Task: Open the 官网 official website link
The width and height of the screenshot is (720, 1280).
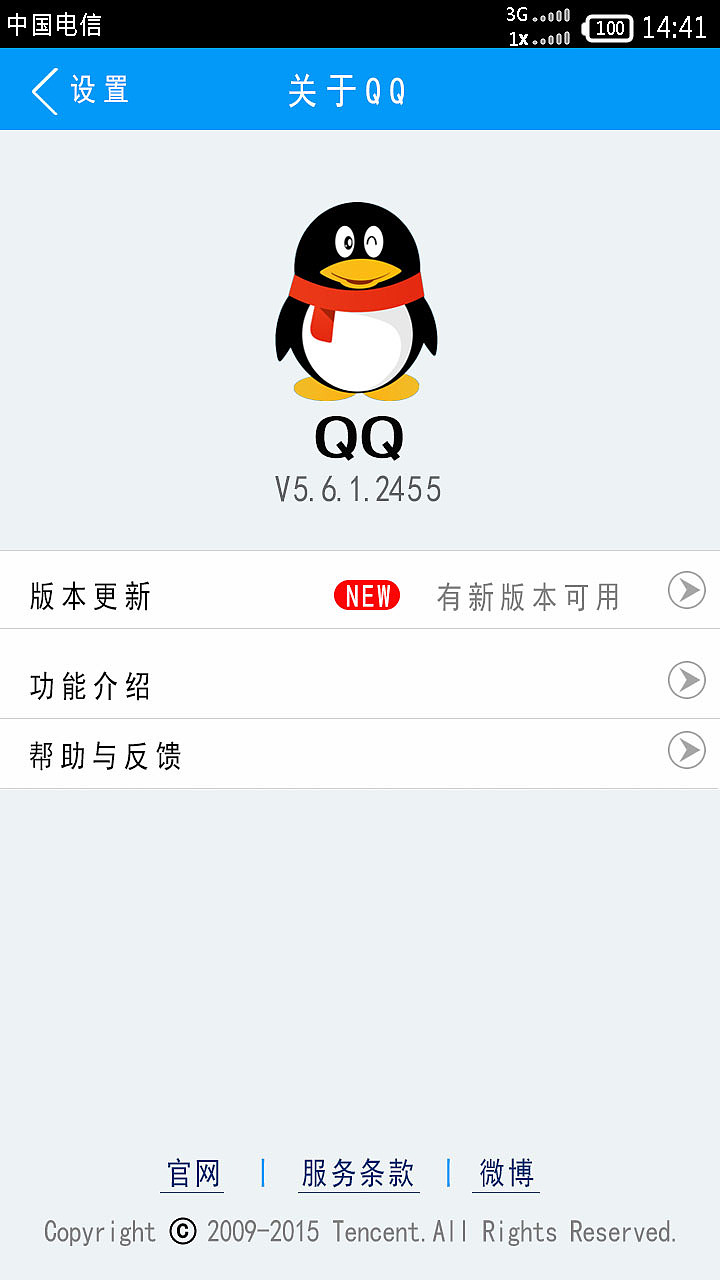Action: tap(192, 1174)
